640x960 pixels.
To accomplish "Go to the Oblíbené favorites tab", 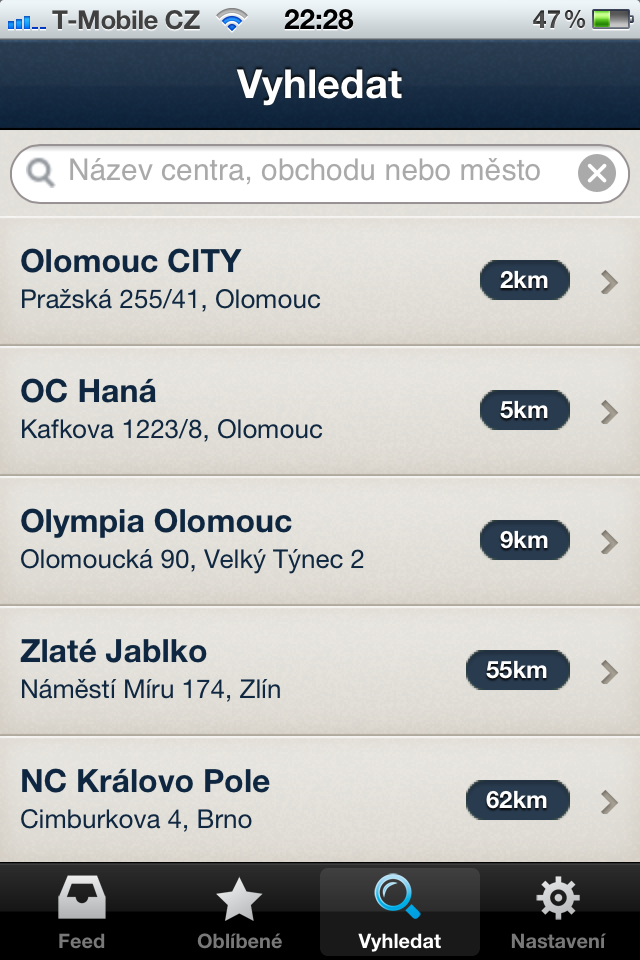I will pos(240,913).
